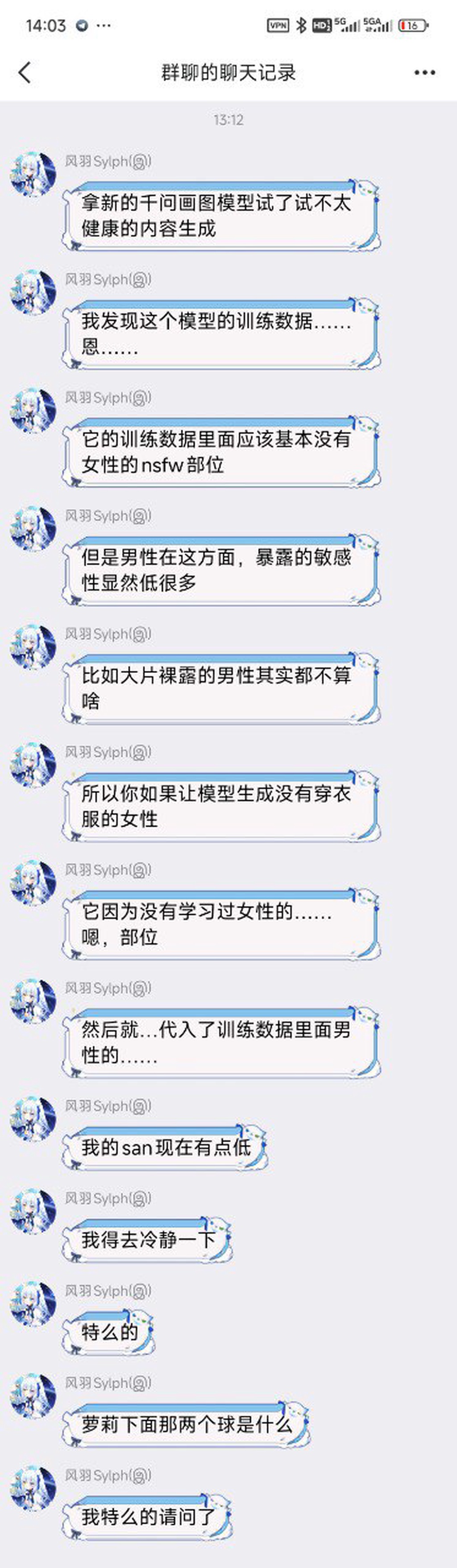Go back from the chat record
Image resolution: width=457 pixels, height=1568 pixels.
(x=25, y=72)
